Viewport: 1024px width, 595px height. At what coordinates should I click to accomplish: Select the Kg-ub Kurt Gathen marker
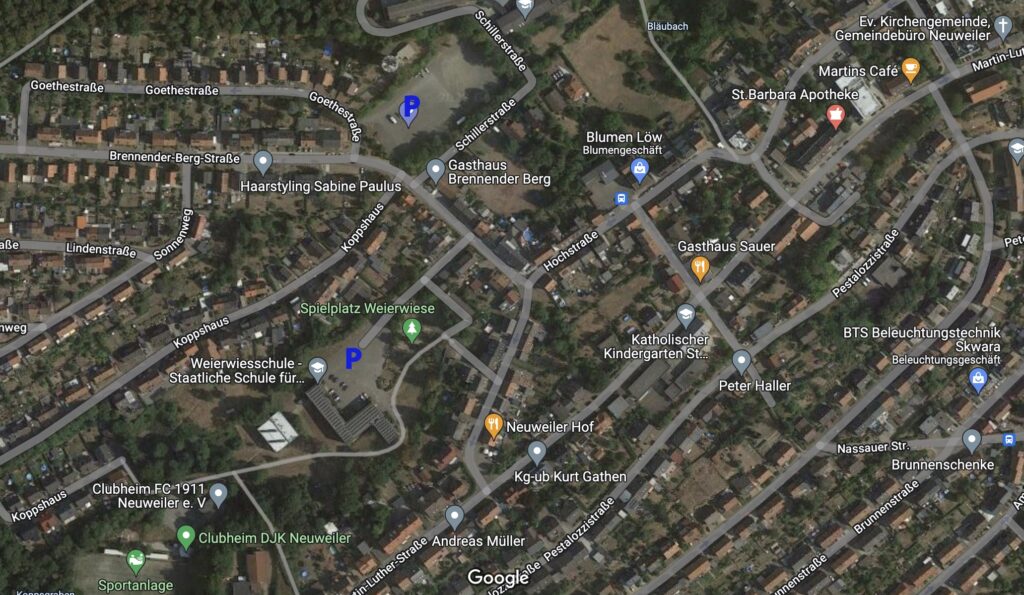click(537, 452)
